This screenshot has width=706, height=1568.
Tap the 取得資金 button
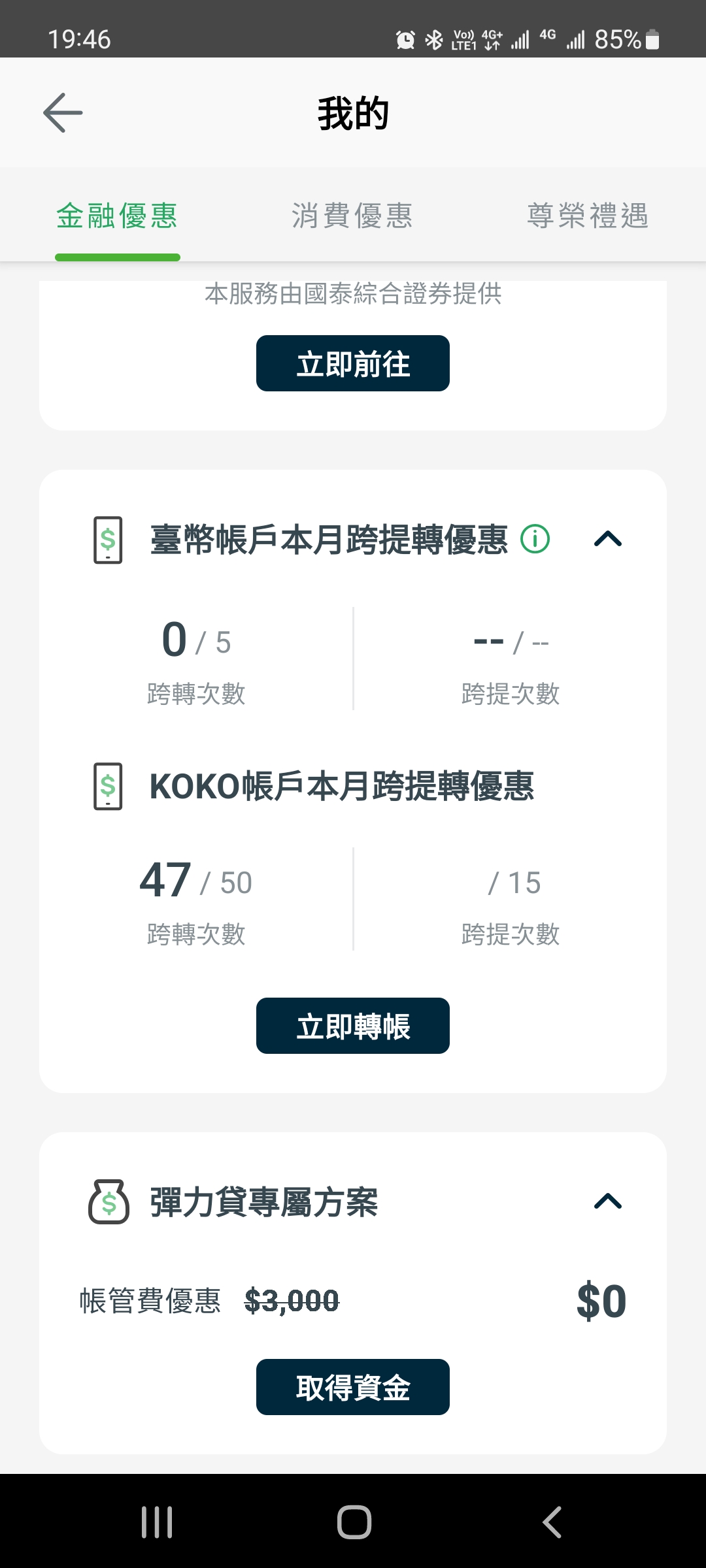pos(352,1387)
